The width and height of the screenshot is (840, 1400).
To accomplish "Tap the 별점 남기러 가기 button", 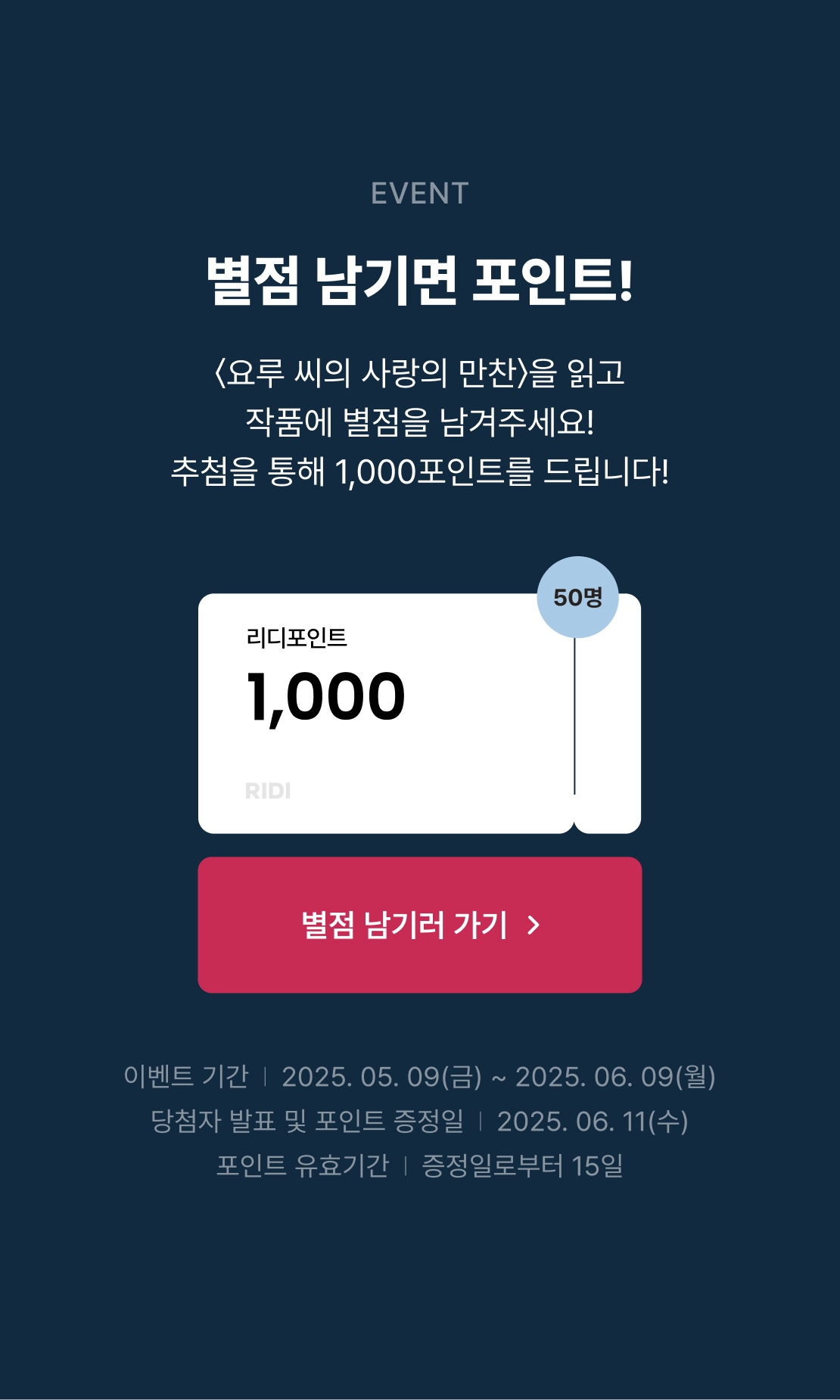I will point(419,925).
